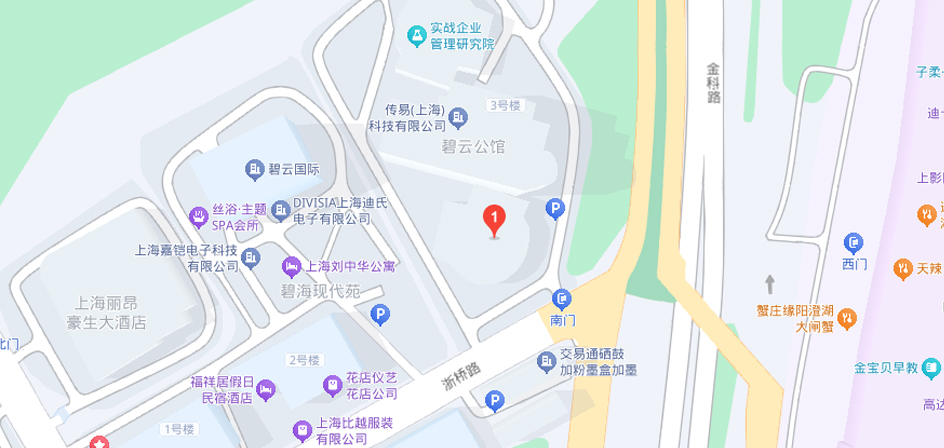Viewport: 944px width, 448px height.
Task: Tap the red pin marker numbered 1
Action: click(x=494, y=218)
